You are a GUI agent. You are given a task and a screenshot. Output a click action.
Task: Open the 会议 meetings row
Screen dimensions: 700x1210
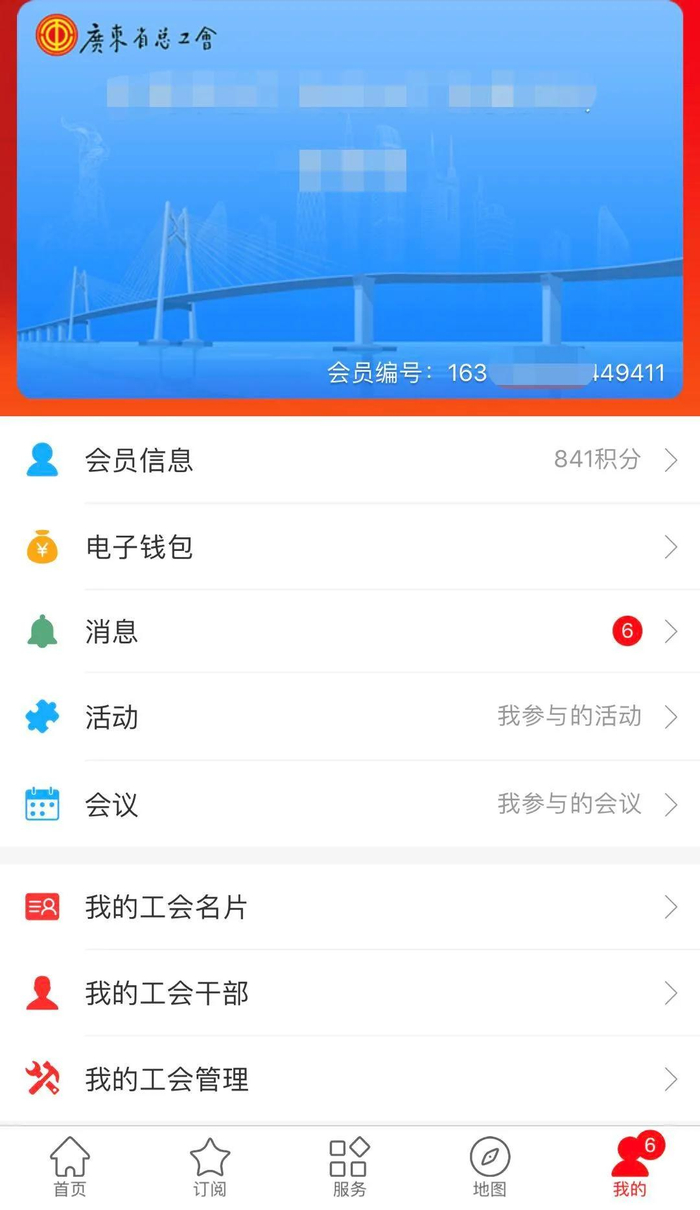(x=350, y=804)
